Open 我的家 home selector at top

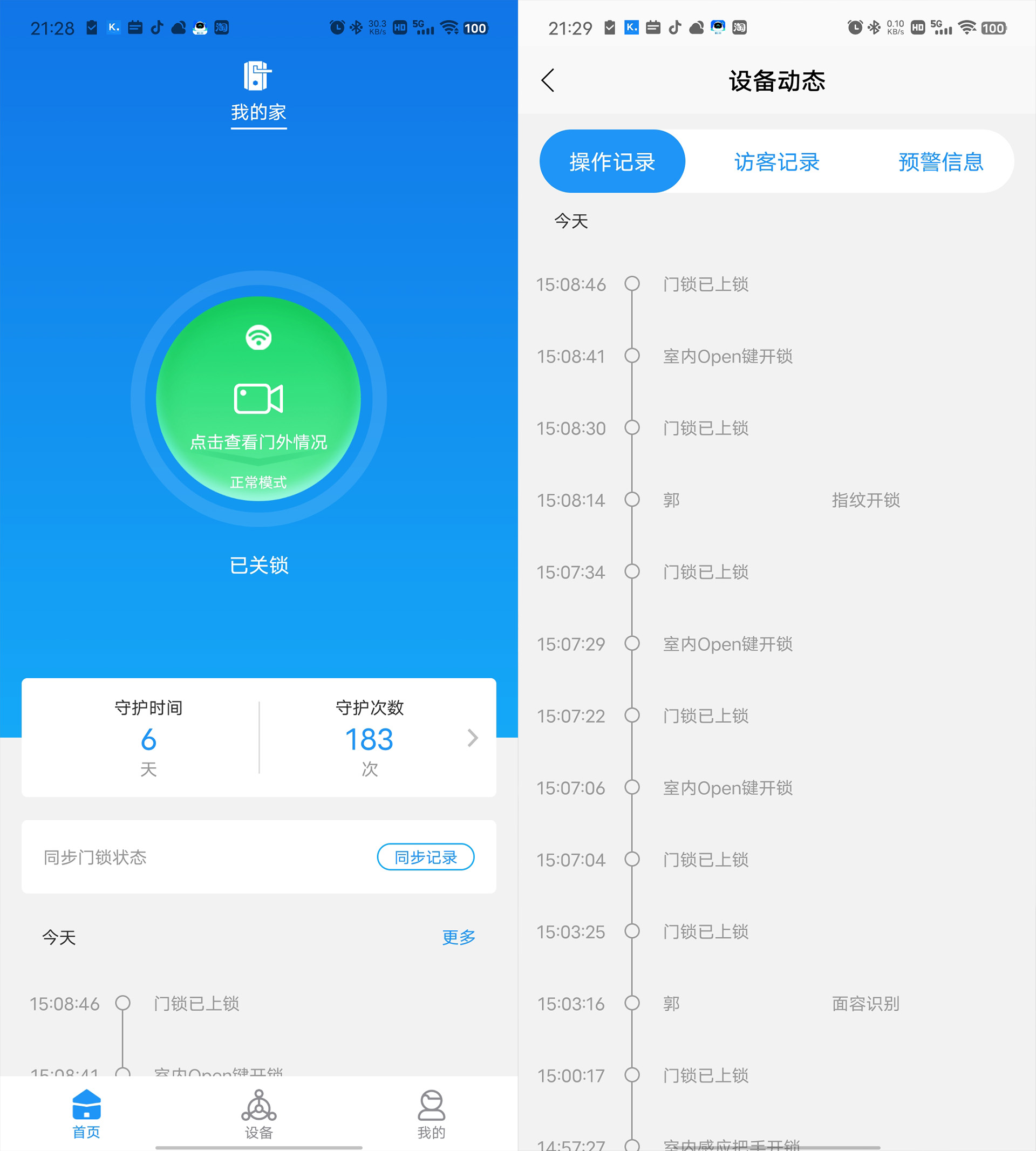(x=258, y=112)
